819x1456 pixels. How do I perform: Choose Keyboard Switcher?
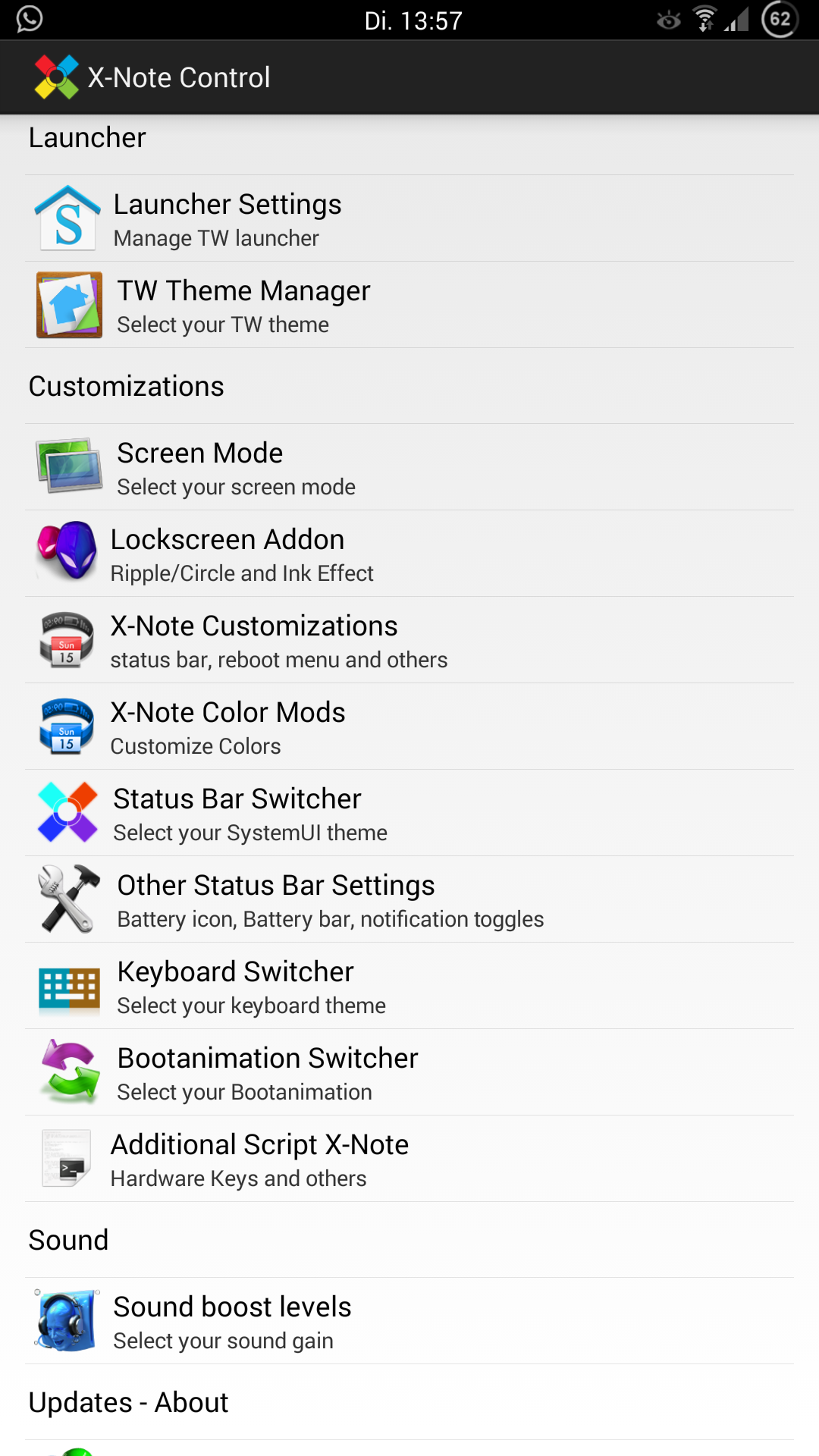[x=409, y=986]
